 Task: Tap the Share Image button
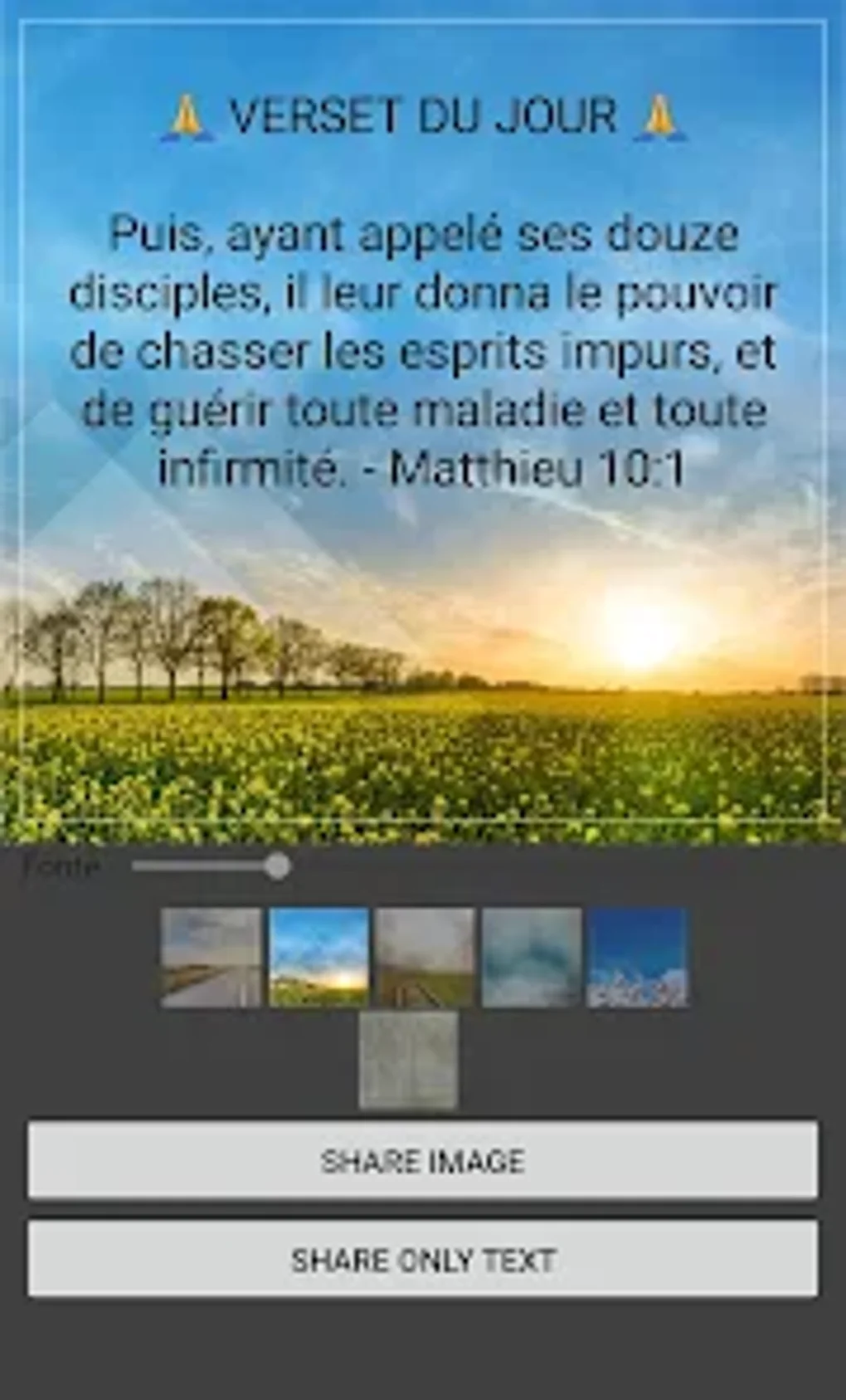(x=422, y=1160)
